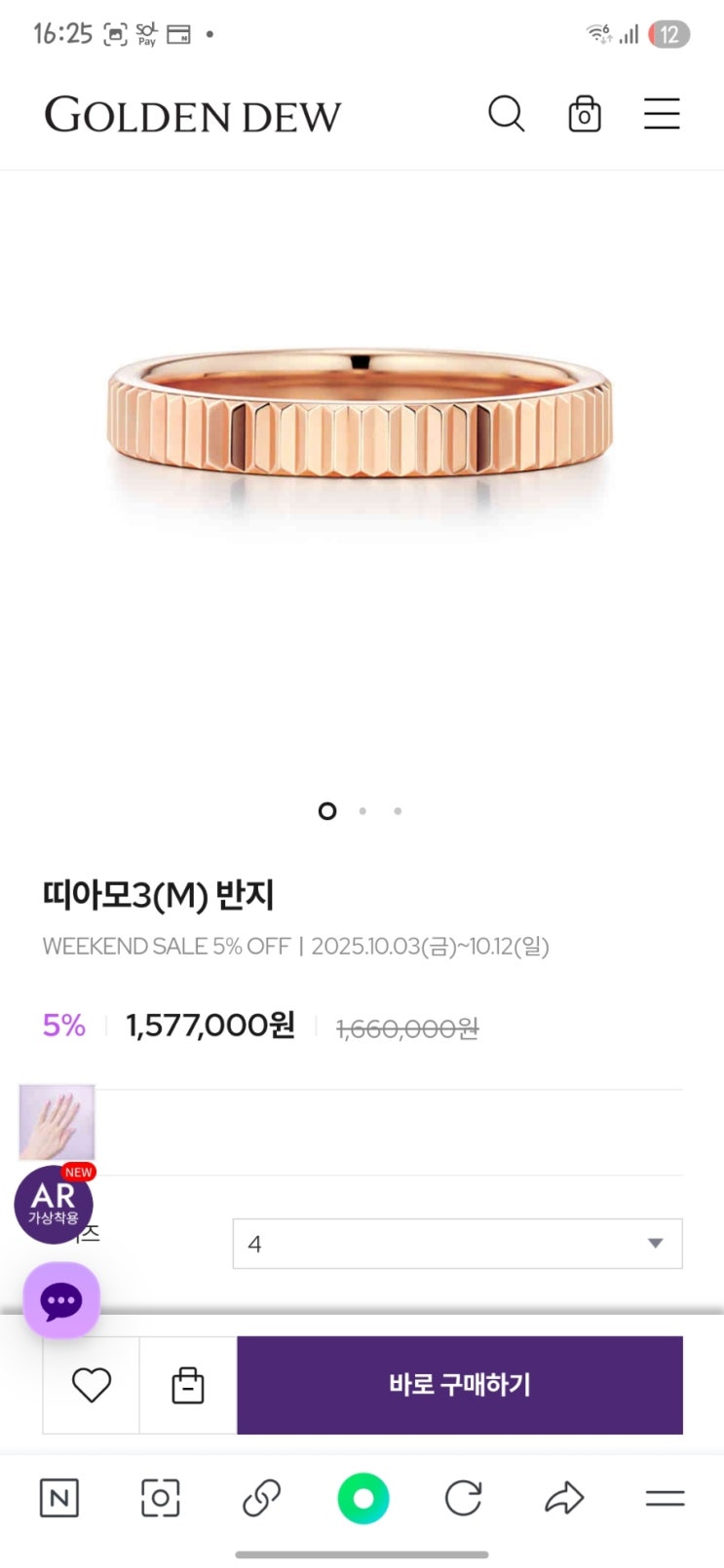Image resolution: width=724 pixels, height=1568 pixels.
Task: Copy page link via chain icon
Action: (x=261, y=1498)
